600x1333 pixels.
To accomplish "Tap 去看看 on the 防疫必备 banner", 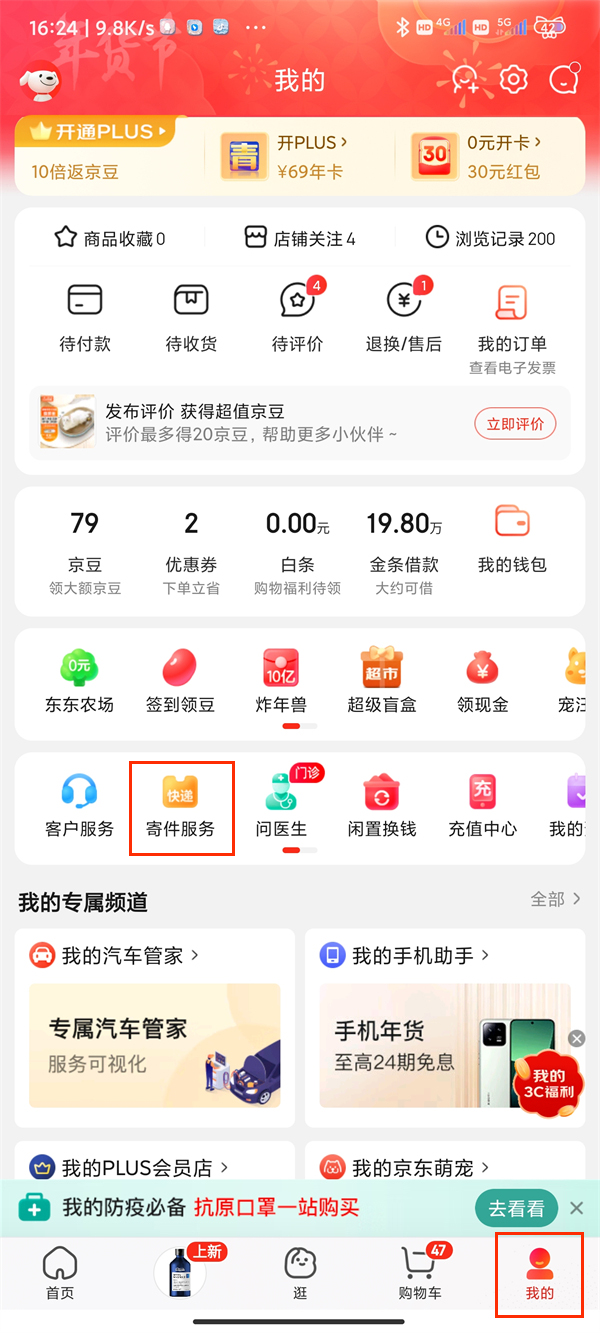I will point(516,1208).
